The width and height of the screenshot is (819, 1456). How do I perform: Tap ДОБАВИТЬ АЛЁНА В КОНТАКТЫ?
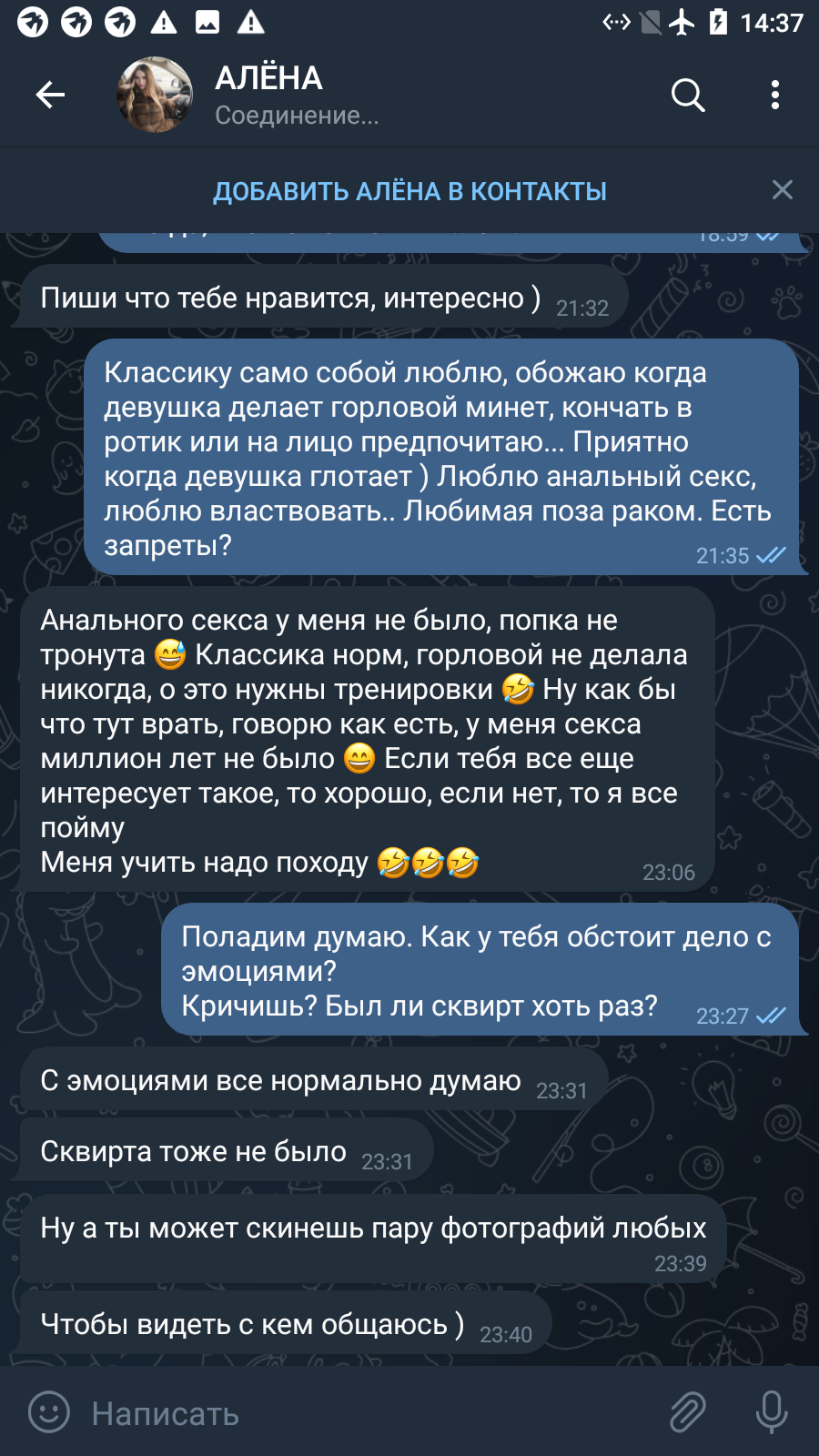(x=409, y=191)
